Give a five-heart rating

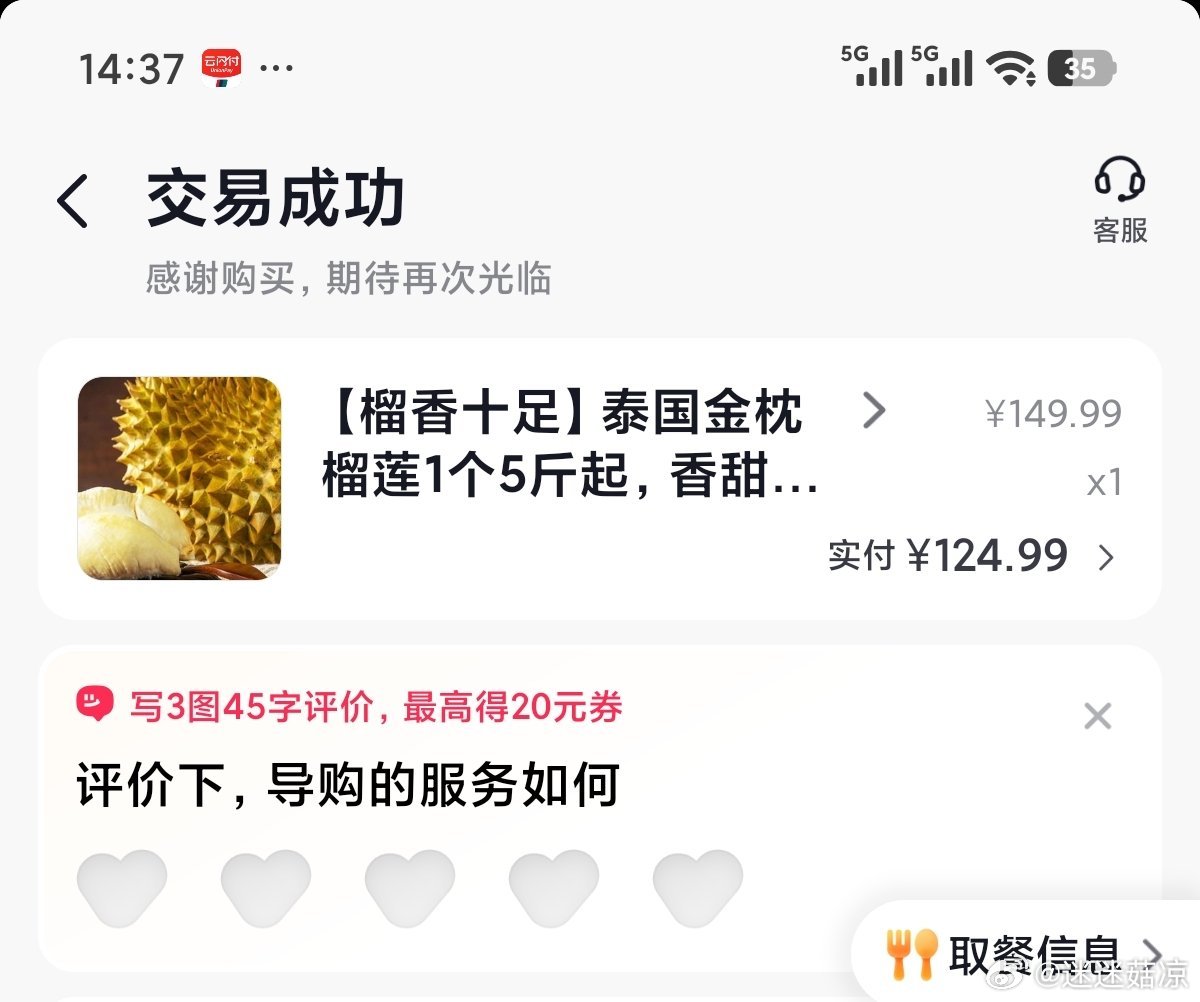tap(698, 887)
